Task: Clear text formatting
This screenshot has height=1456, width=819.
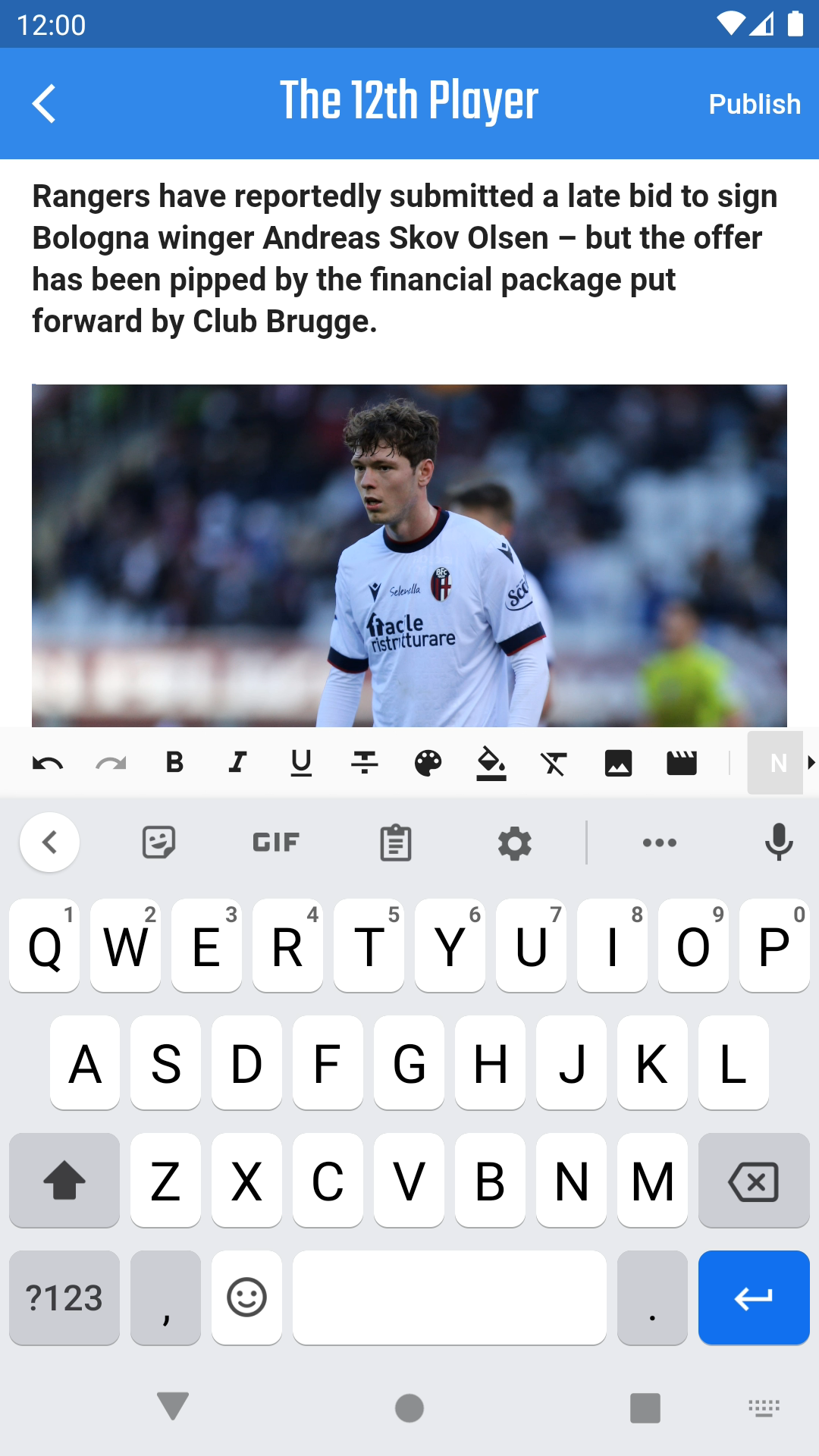Action: click(x=554, y=763)
